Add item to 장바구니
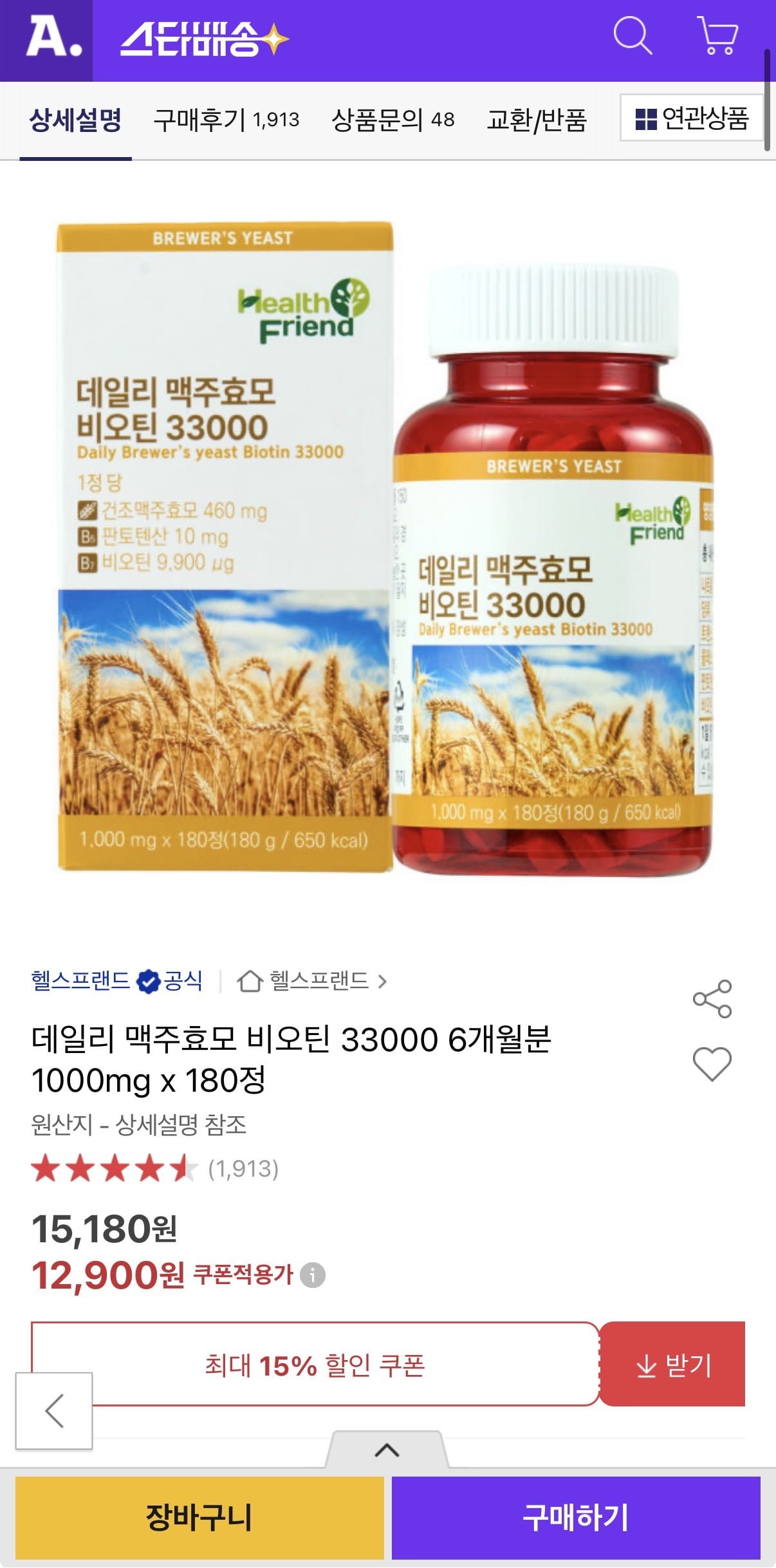This screenshot has width=776, height=1568. click(x=199, y=1517)
